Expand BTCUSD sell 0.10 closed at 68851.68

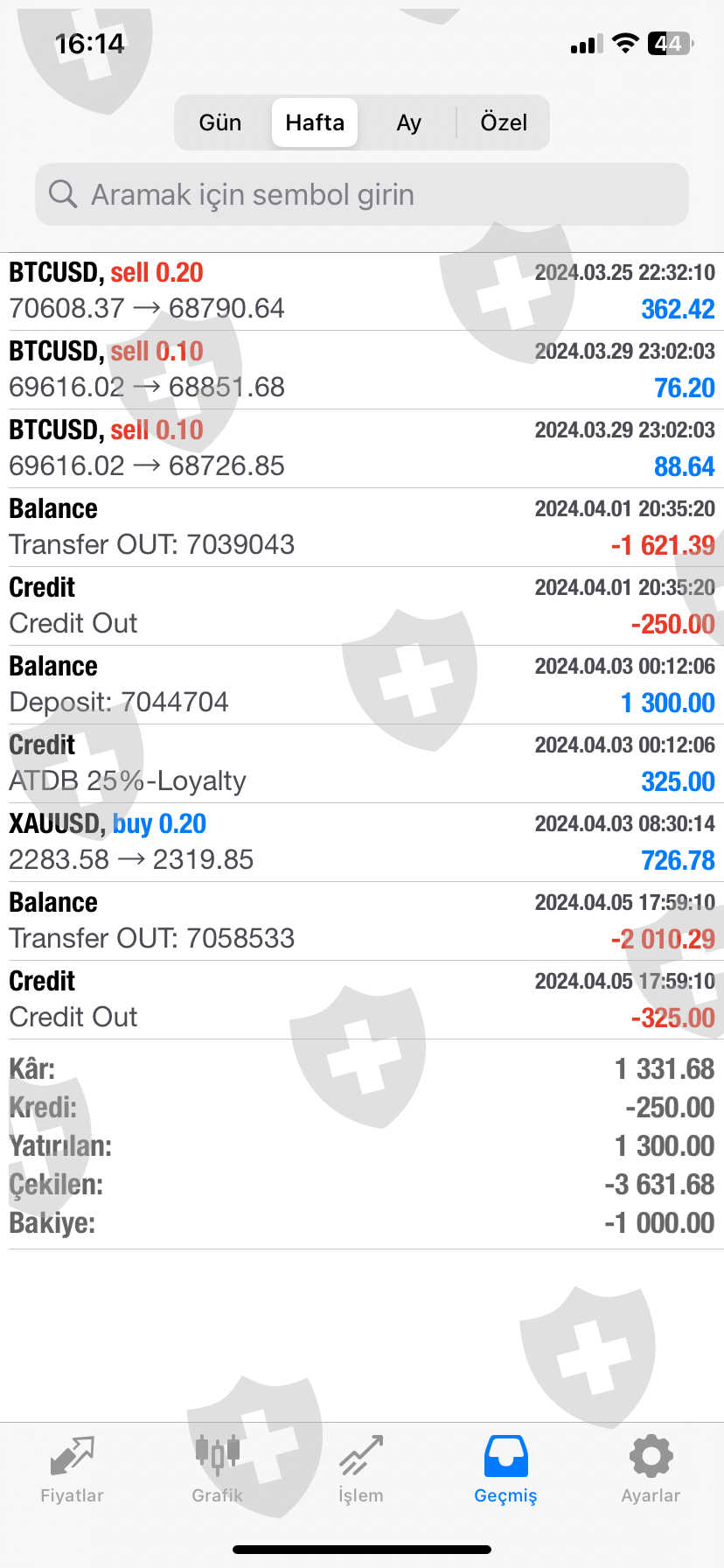point(362,370)
